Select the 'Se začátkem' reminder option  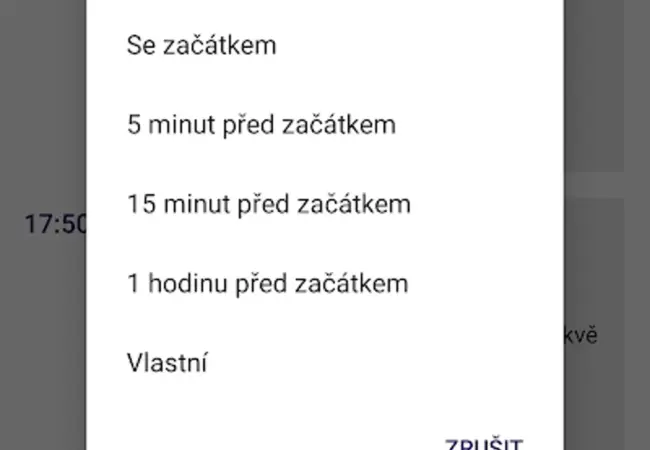pyautogui.click(x=202, y=45)
